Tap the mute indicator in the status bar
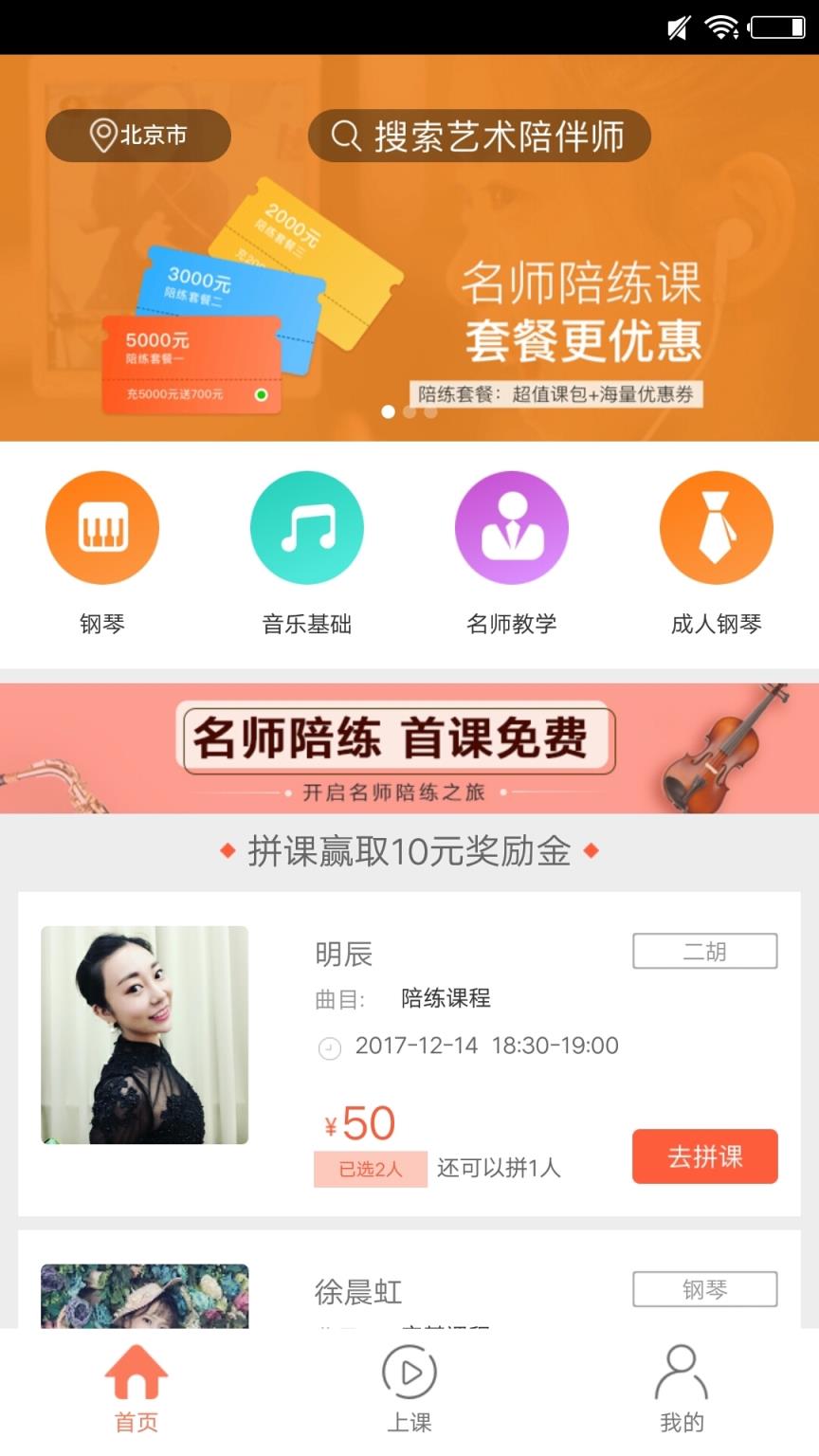Viewport: 819px width, 1456px height. point(677,28)
